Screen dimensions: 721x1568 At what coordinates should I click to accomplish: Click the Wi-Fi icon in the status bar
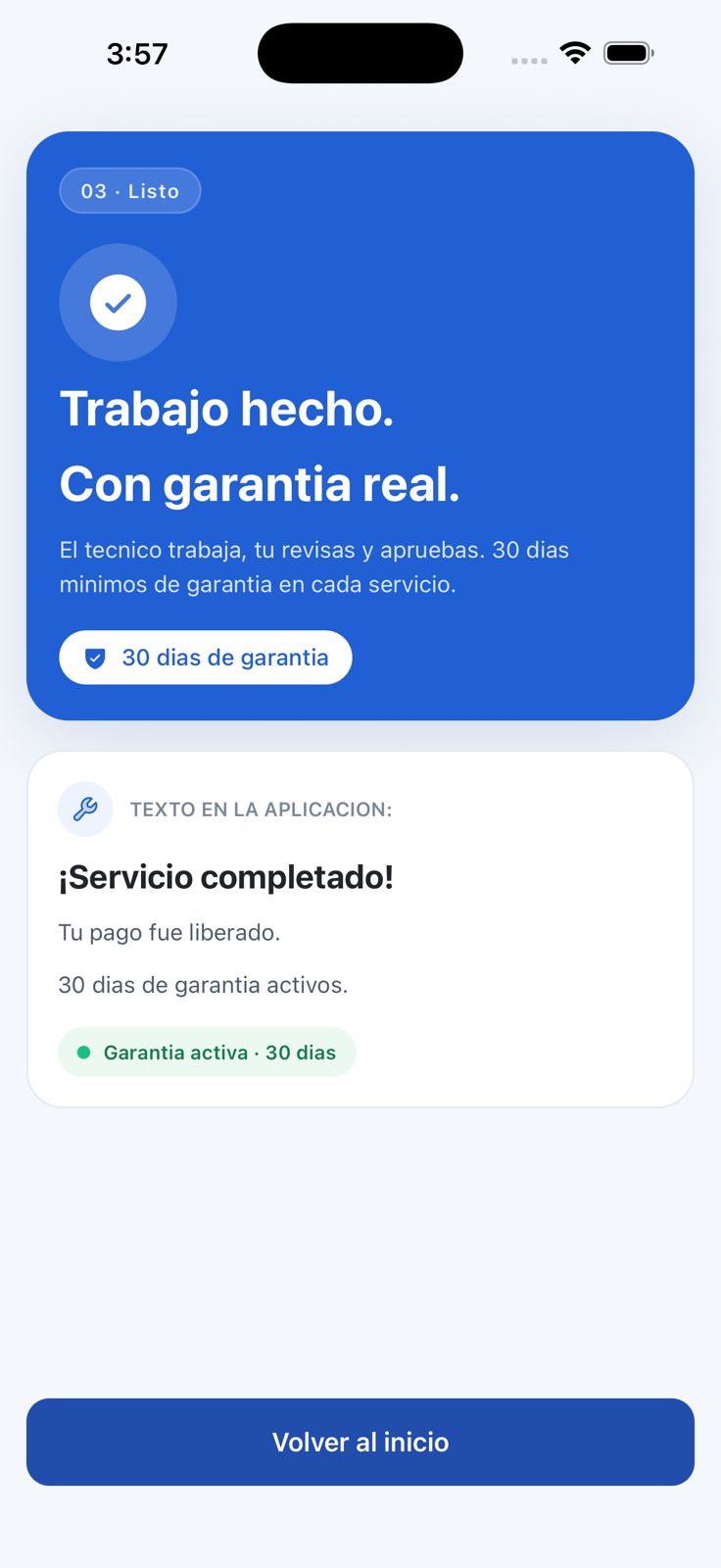(573, 52)
